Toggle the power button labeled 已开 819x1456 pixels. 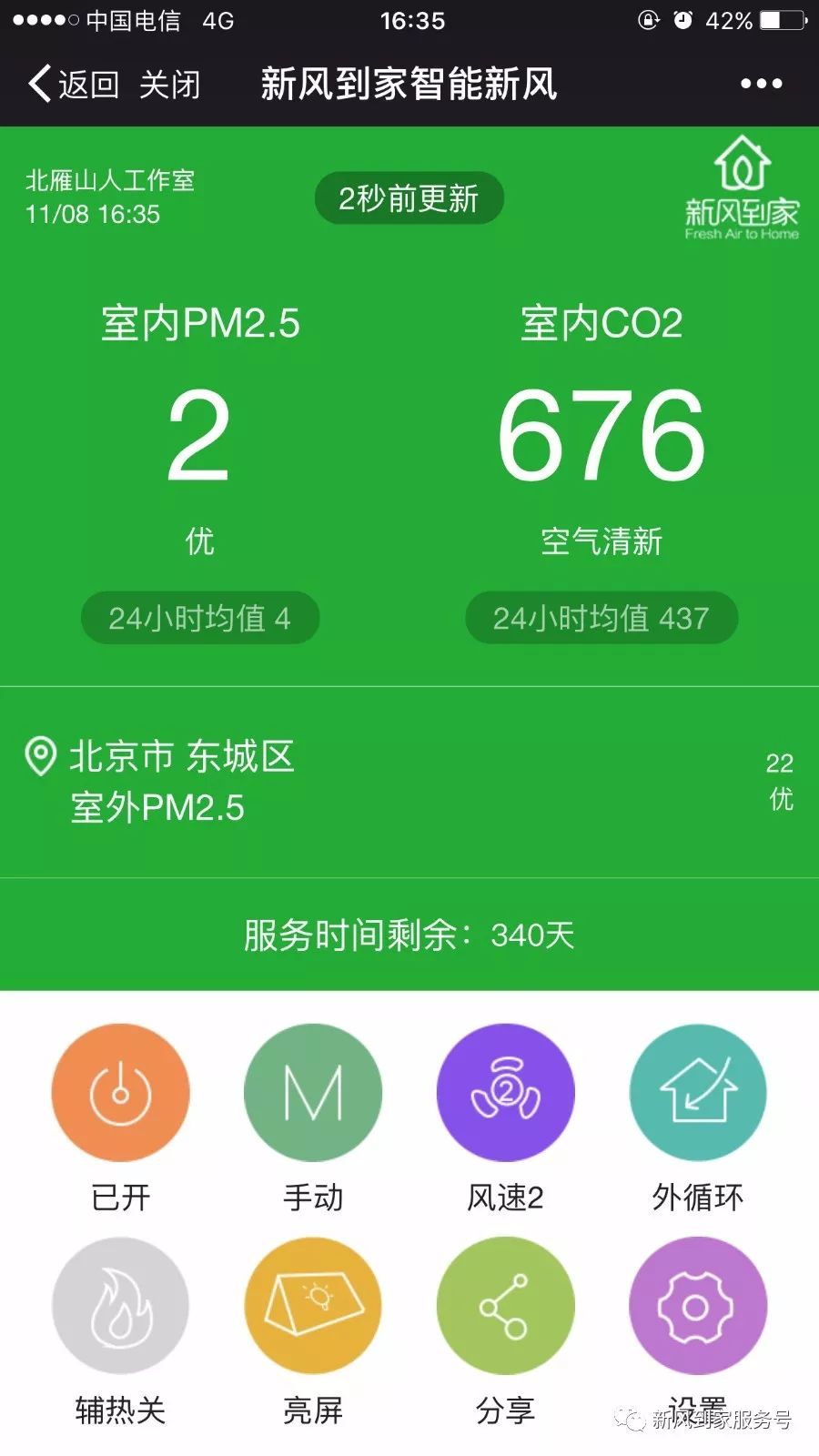point(120,1092)
